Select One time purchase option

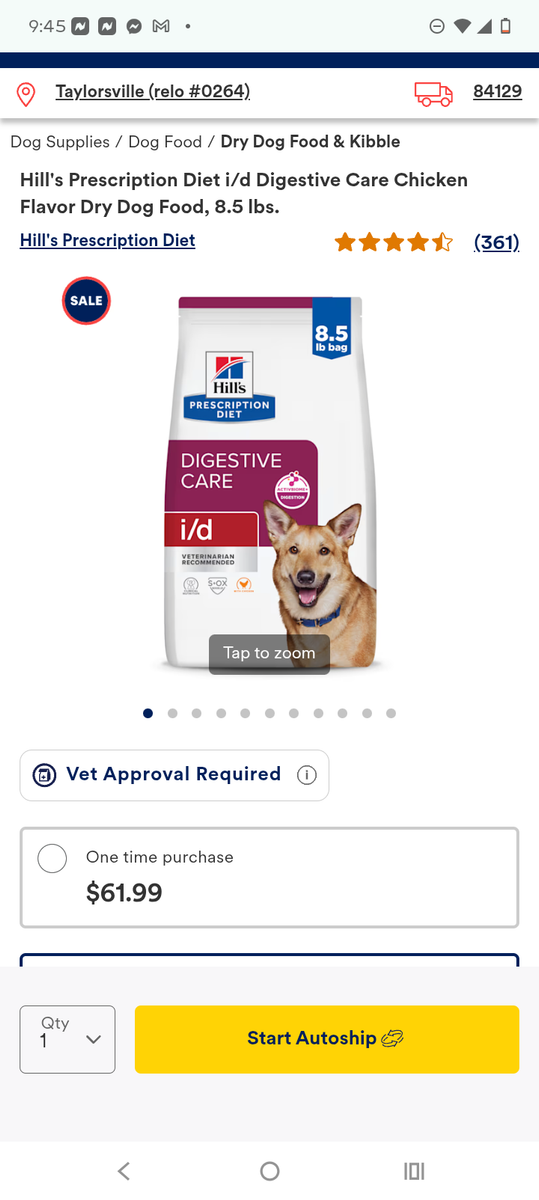pos(52,858)
